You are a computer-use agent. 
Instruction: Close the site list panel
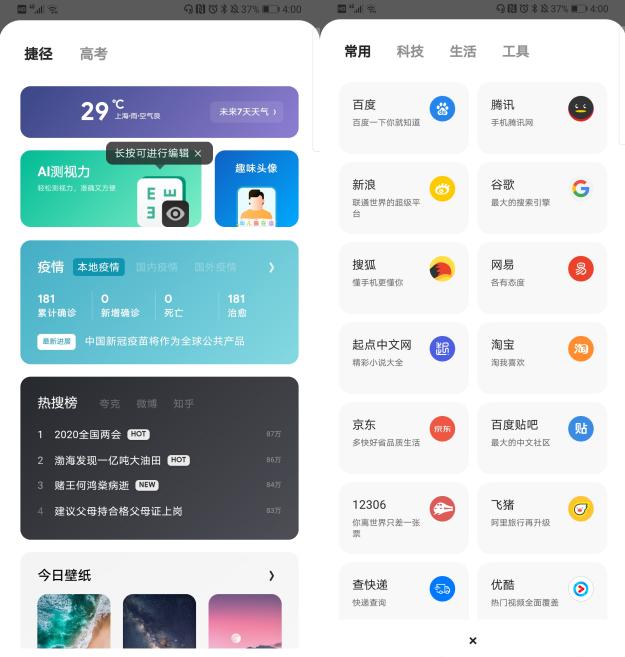[x=472, y=640]
